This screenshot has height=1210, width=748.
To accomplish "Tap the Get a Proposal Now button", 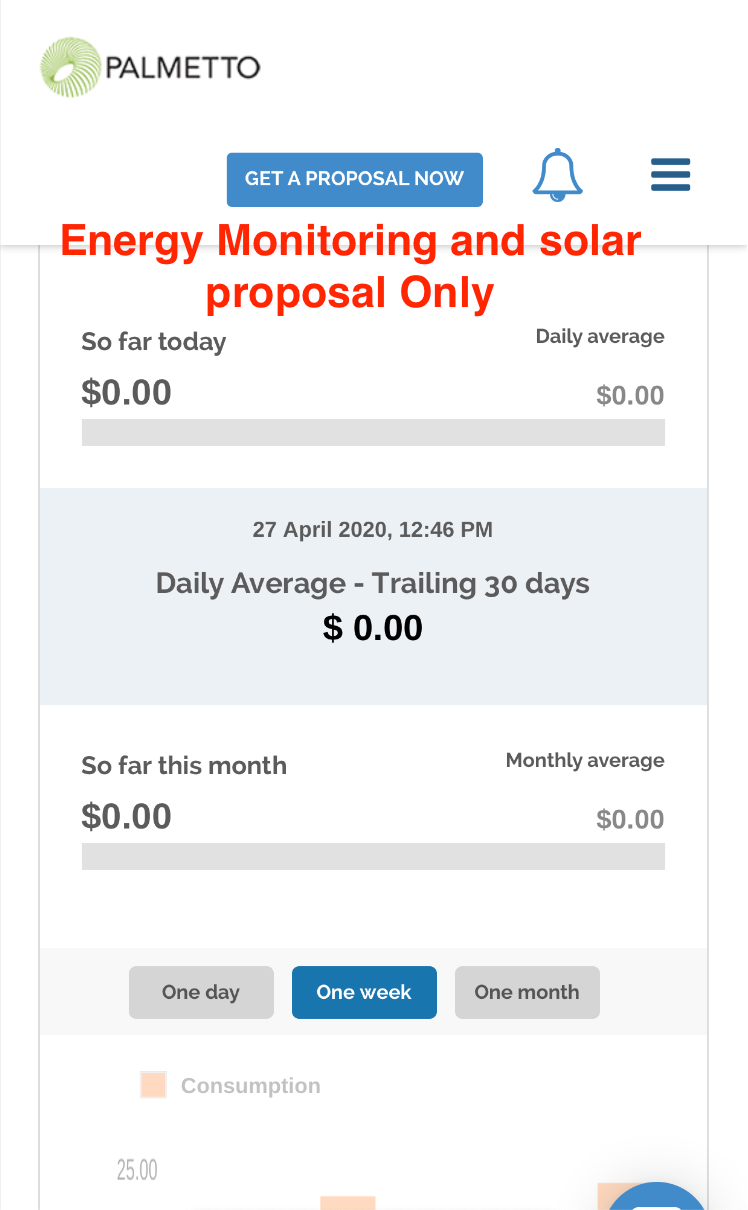I will coord(355,179).
